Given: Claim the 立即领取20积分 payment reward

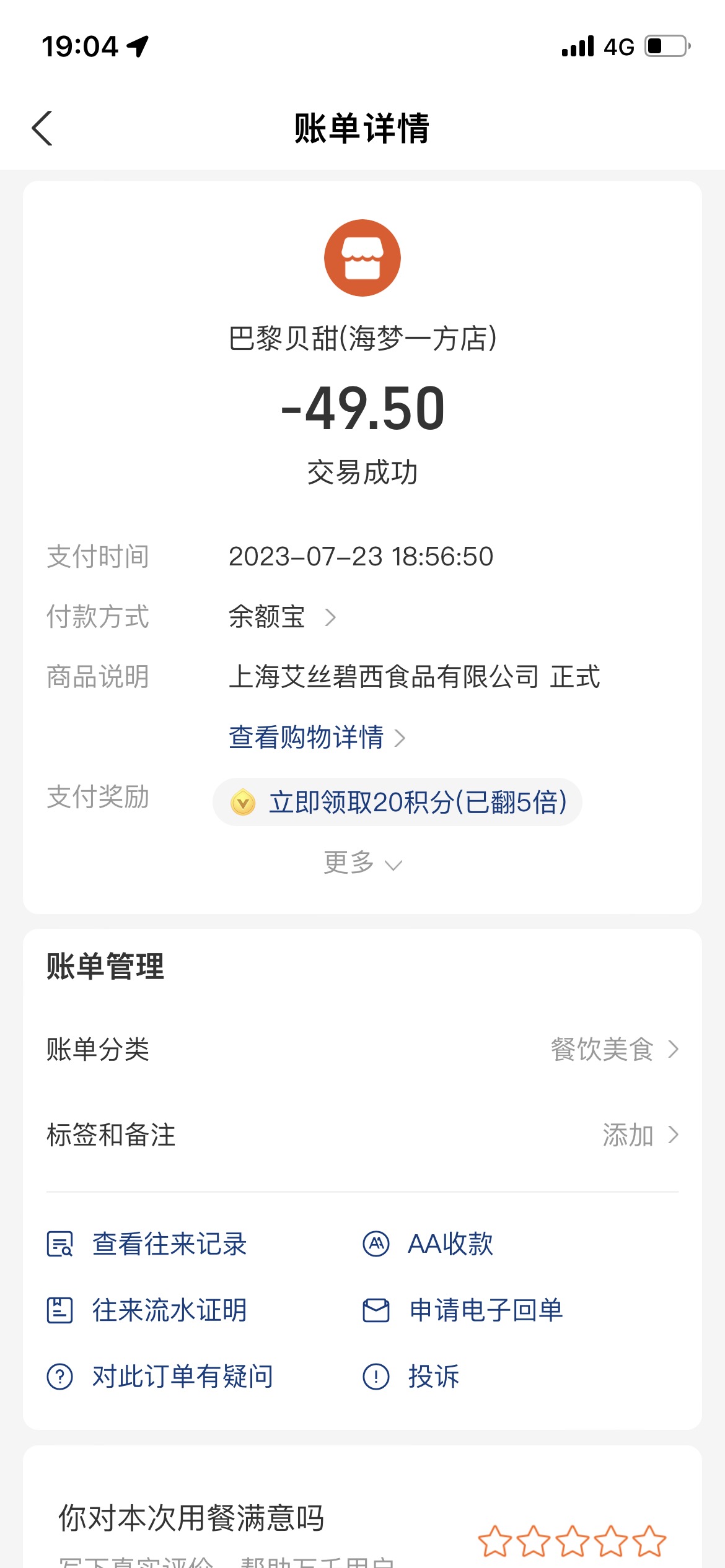Looking at the screenshot, I should (x=397, y=802).
